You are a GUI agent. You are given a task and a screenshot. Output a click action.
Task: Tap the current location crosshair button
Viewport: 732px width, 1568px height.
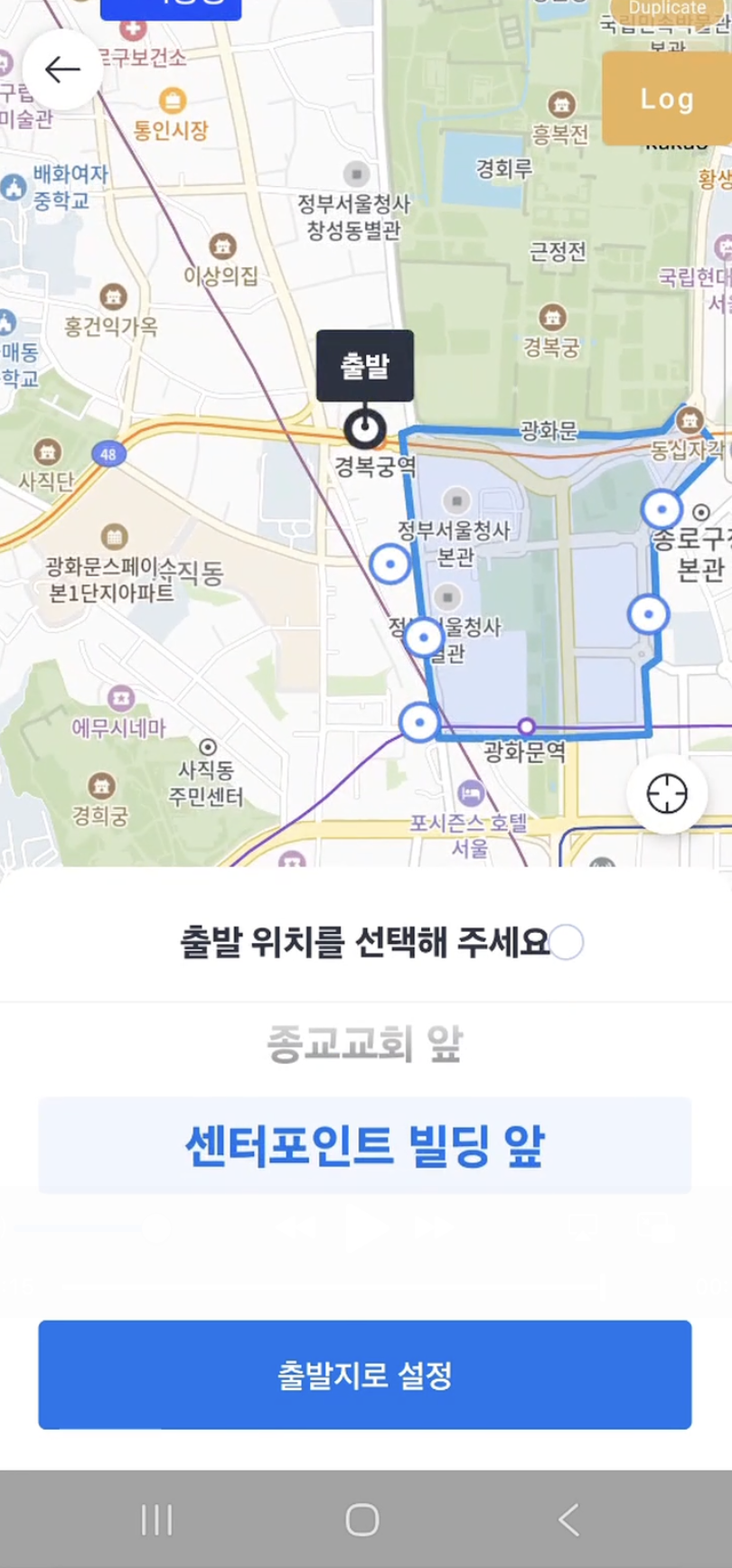click(667, 792)
